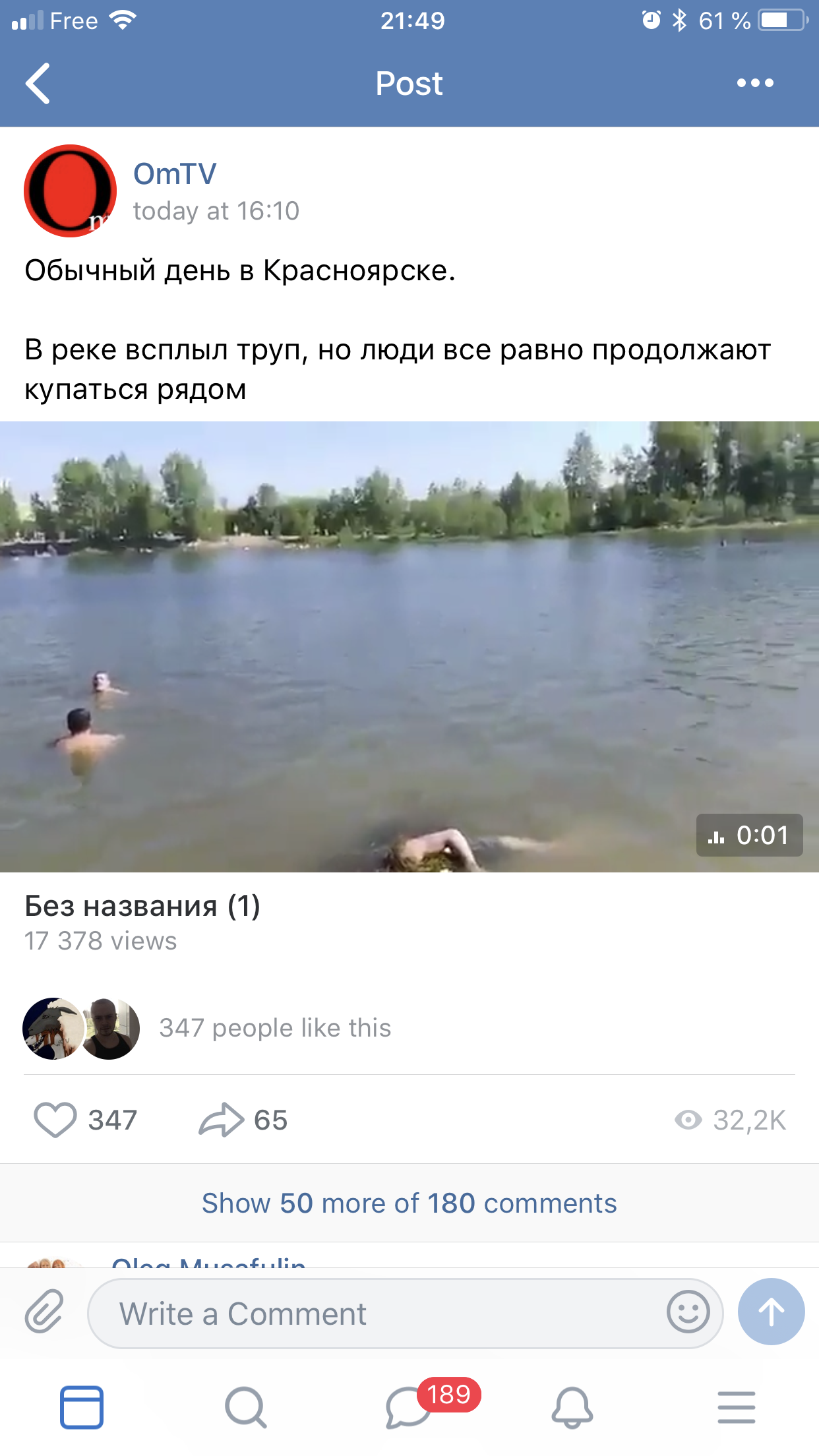Go back from the Post screen
The height and width of the screenshot is (1456, 819).
coord(38,84)
